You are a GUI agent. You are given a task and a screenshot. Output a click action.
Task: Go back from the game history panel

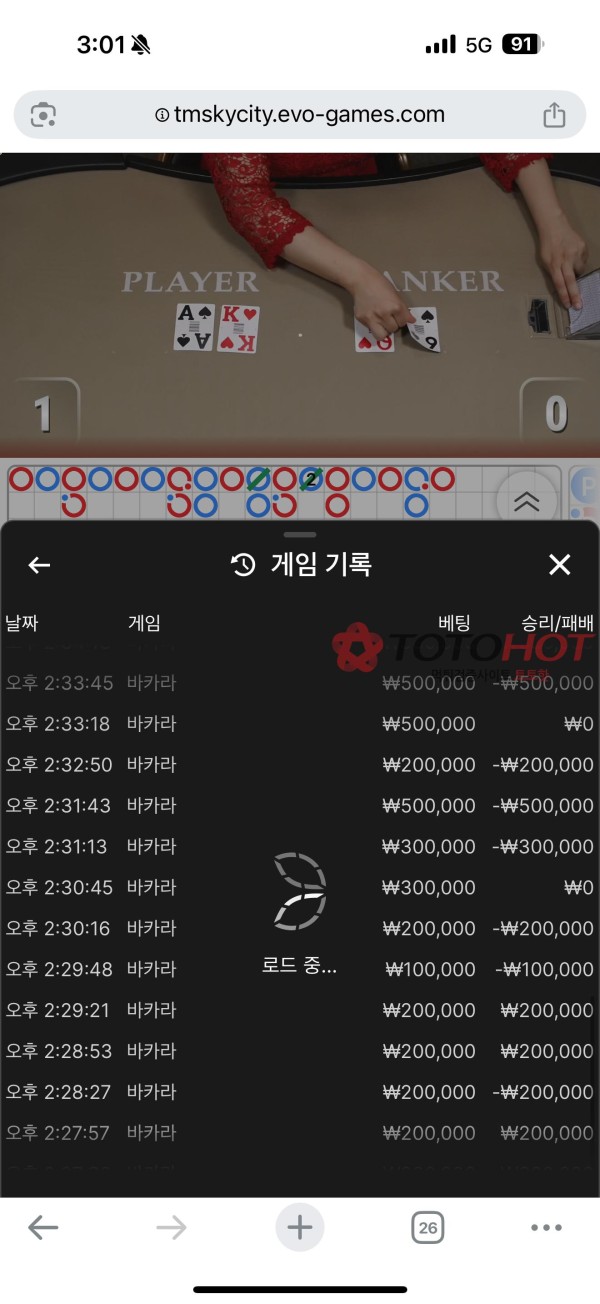(x=39, y=565)
